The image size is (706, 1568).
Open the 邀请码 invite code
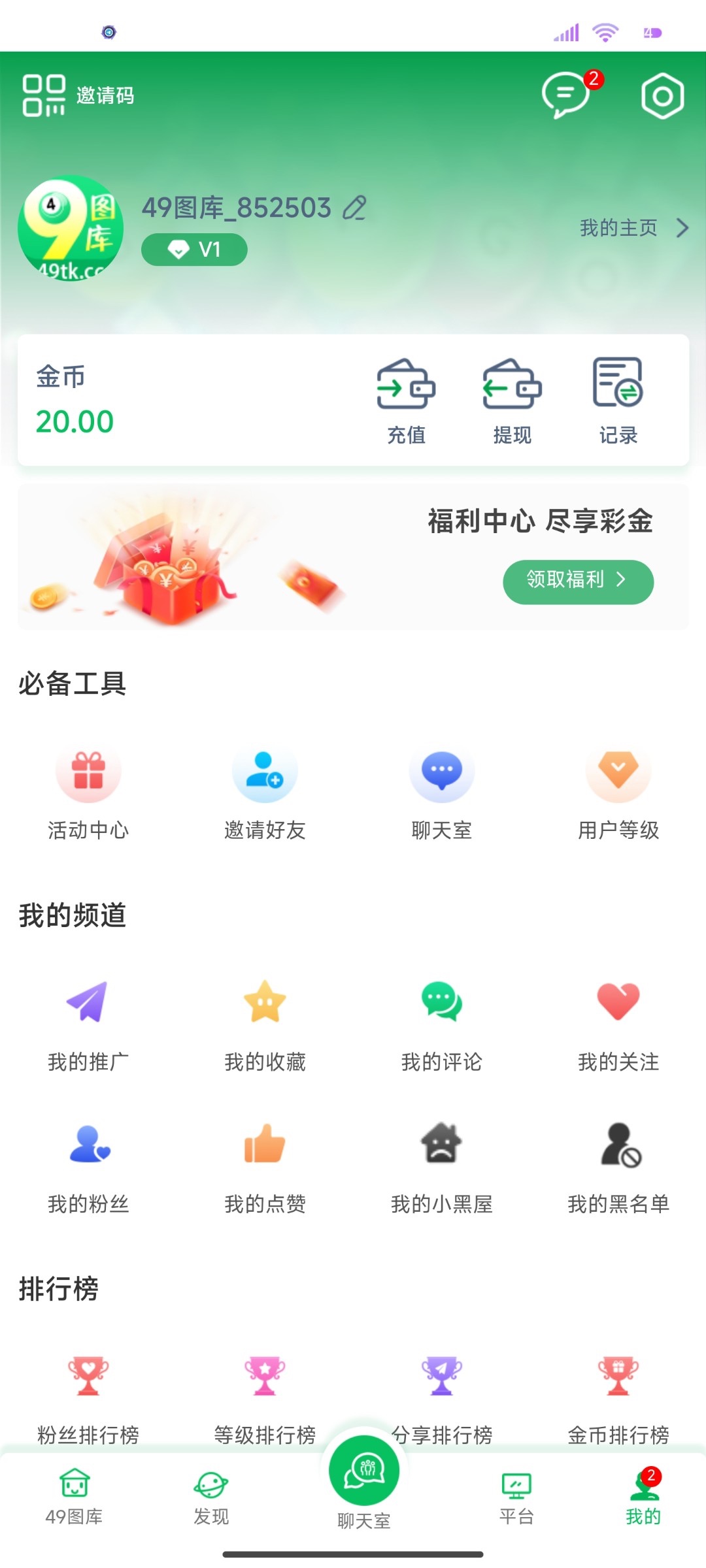point(78,95)
